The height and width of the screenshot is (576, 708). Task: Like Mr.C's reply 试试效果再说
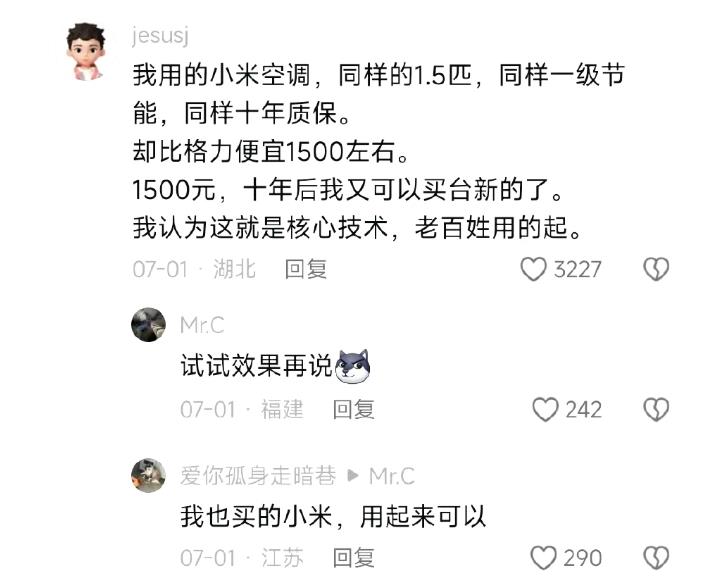[x=545, y=409]
